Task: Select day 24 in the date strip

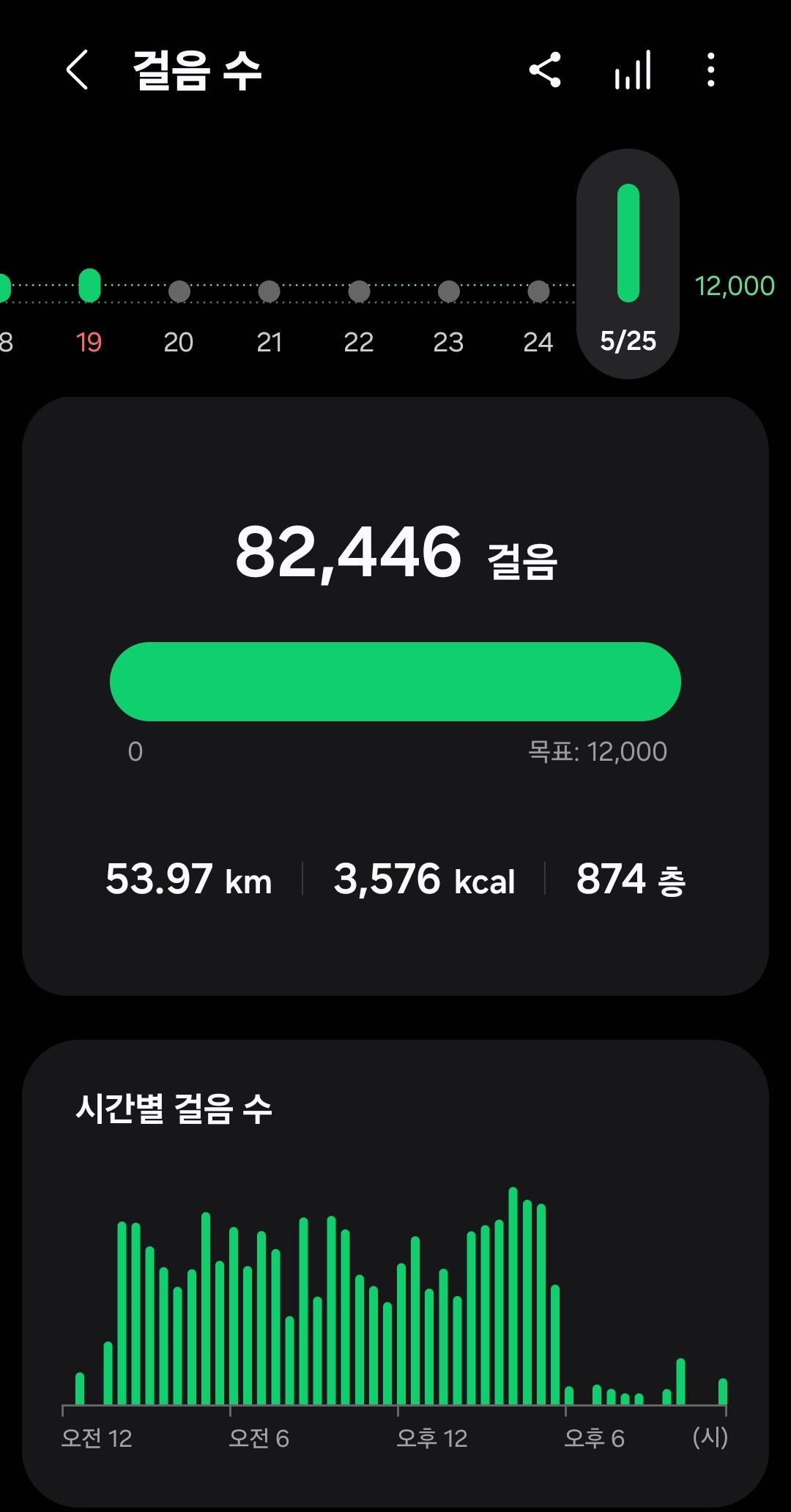Action: [538, 315]
